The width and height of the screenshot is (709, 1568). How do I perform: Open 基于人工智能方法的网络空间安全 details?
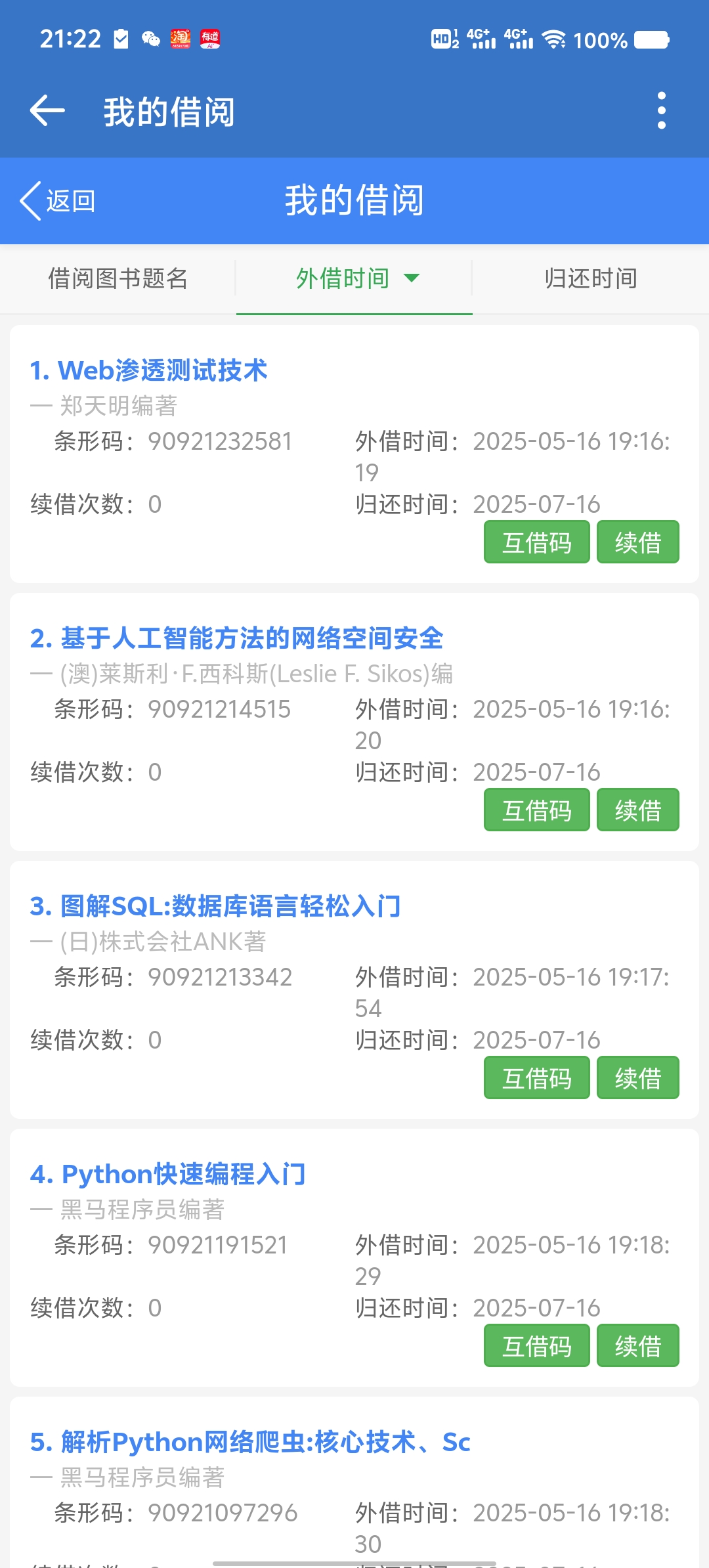click(236, 638)
